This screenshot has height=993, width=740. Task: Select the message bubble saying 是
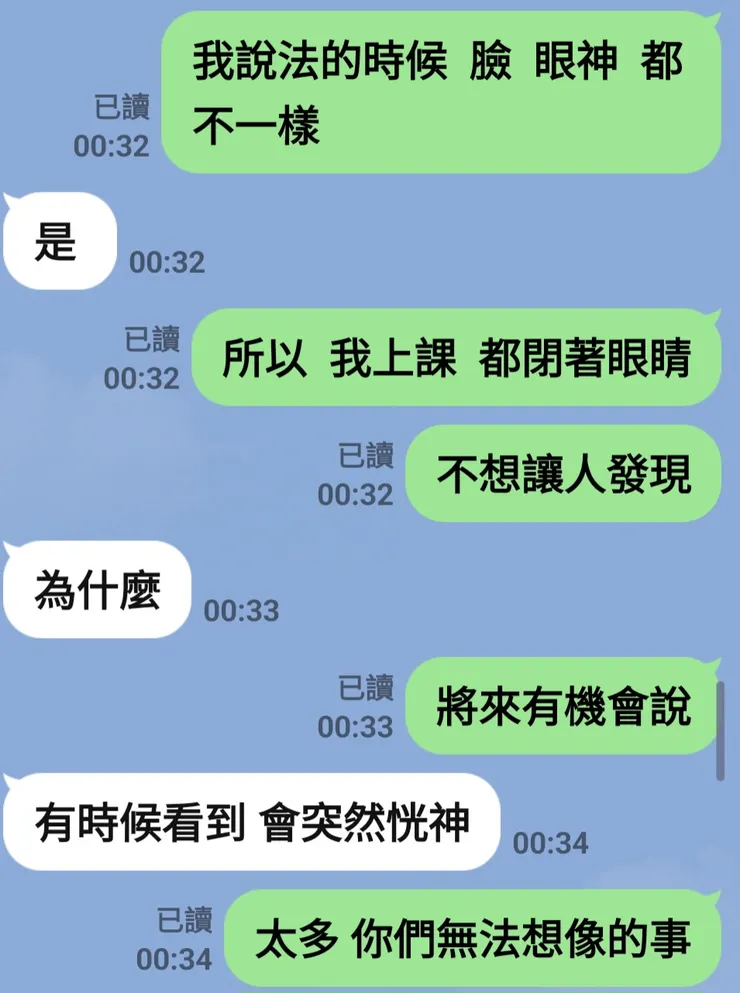pos(57,243)
